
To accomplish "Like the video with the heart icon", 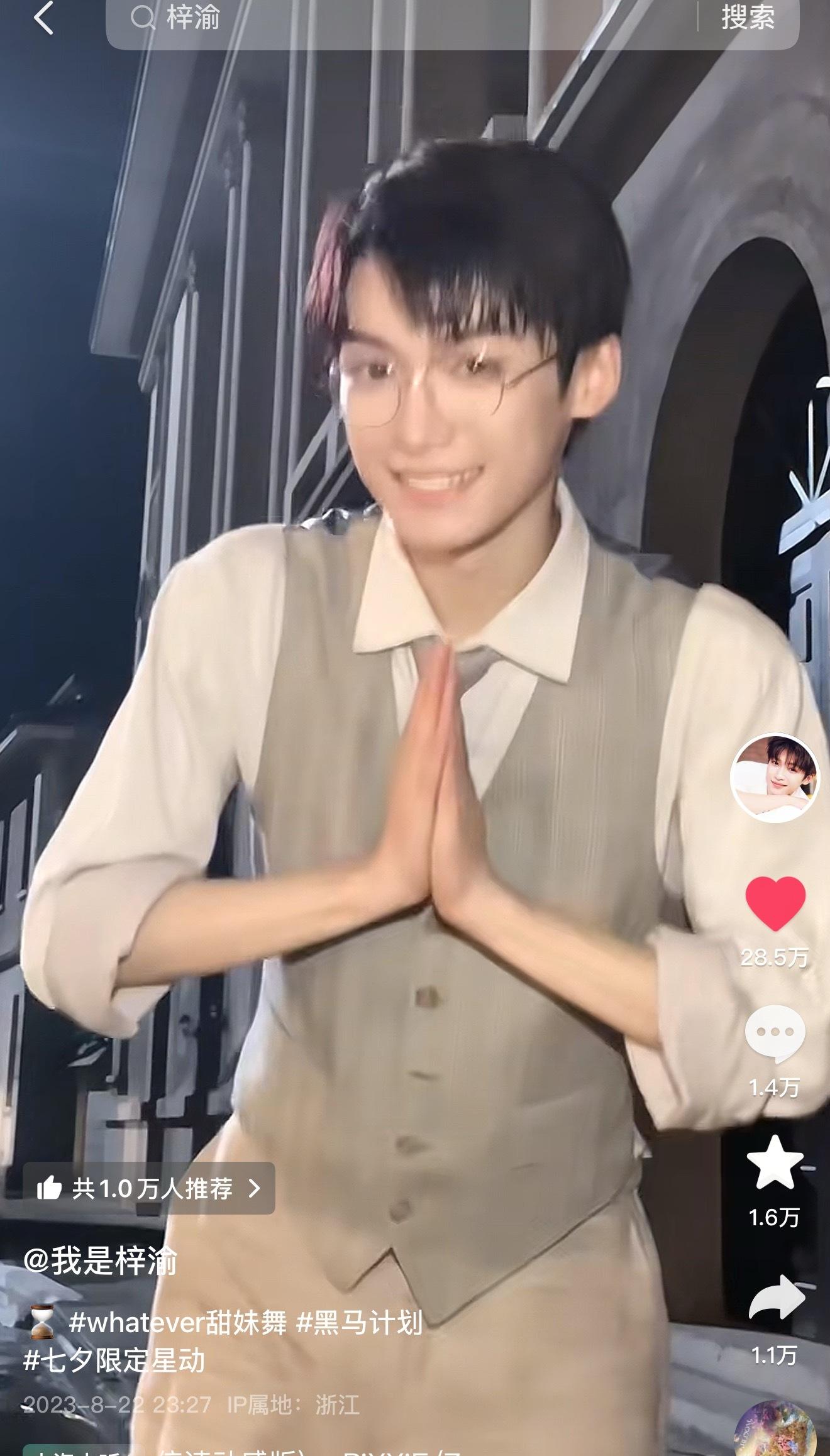I will [x=775, y=903].
